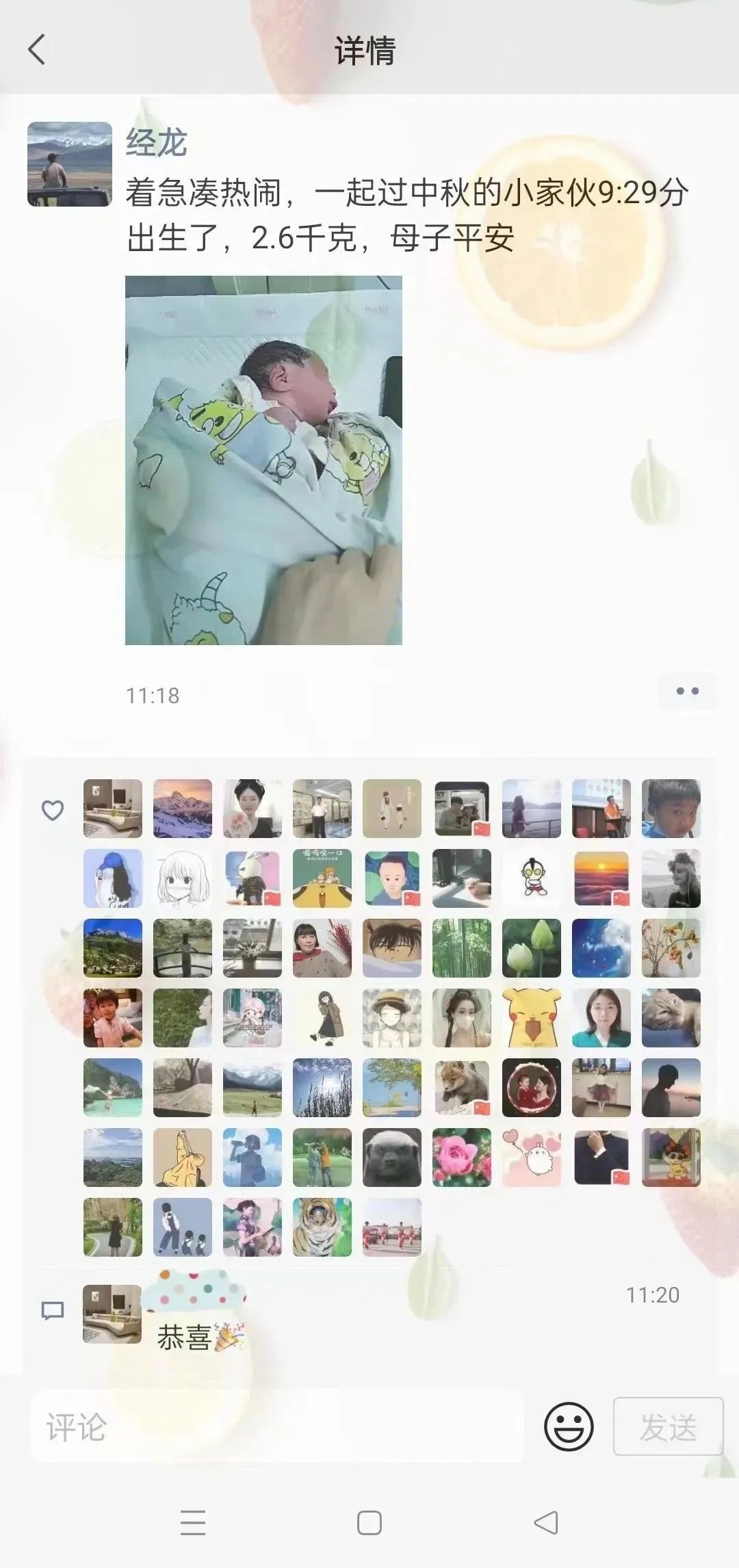View the newborn baby photo full screen
The image size is (739, 1568).
tap(263, 460)
